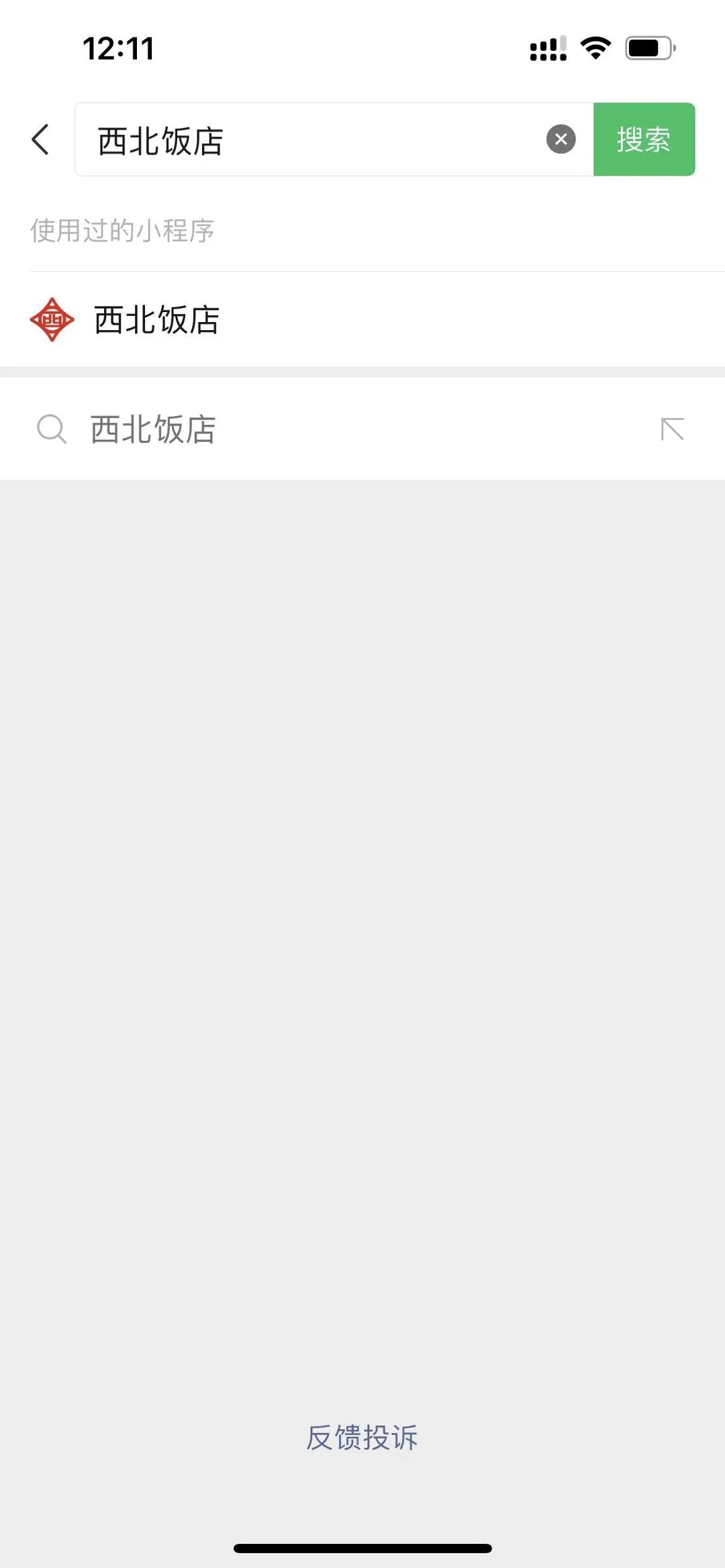
Task: Open the 反馈投诉 link
Action: pyautogui.click(x=362, y=1437)
